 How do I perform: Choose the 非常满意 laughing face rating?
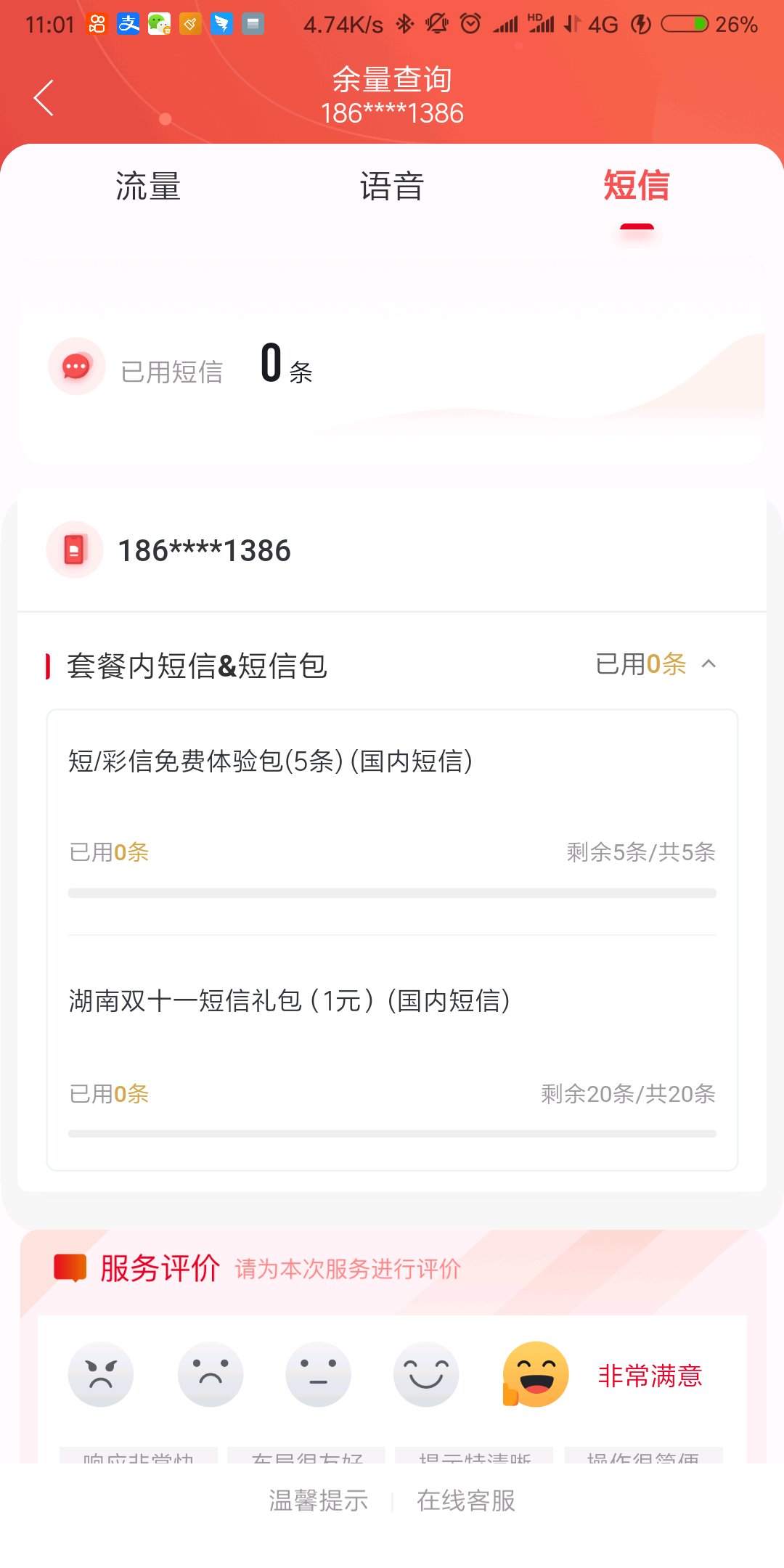[535, 1374]
